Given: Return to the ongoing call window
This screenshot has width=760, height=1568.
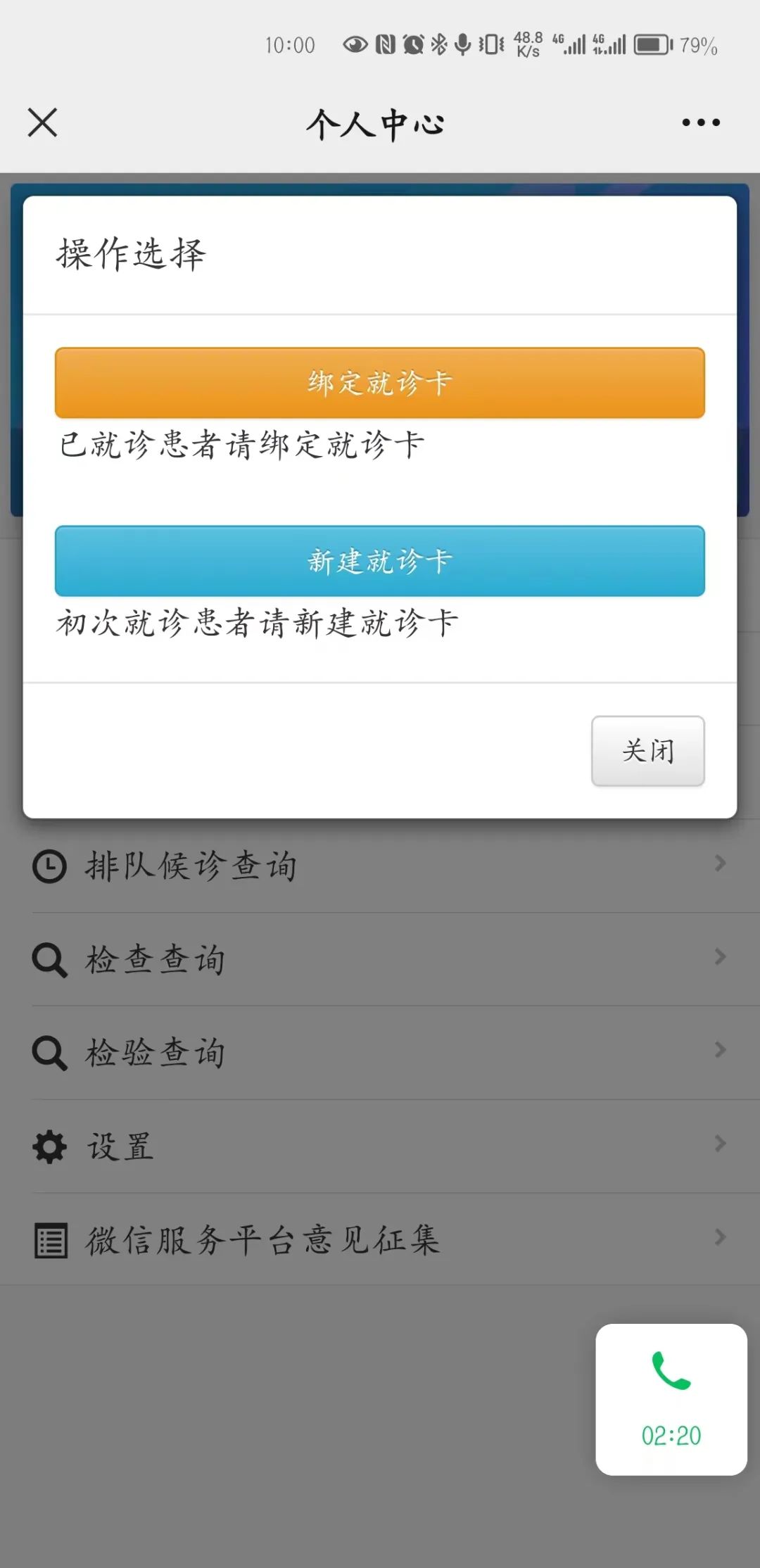Looking at the screenshot, I should pyautogui.click(x=671, y=1399).
